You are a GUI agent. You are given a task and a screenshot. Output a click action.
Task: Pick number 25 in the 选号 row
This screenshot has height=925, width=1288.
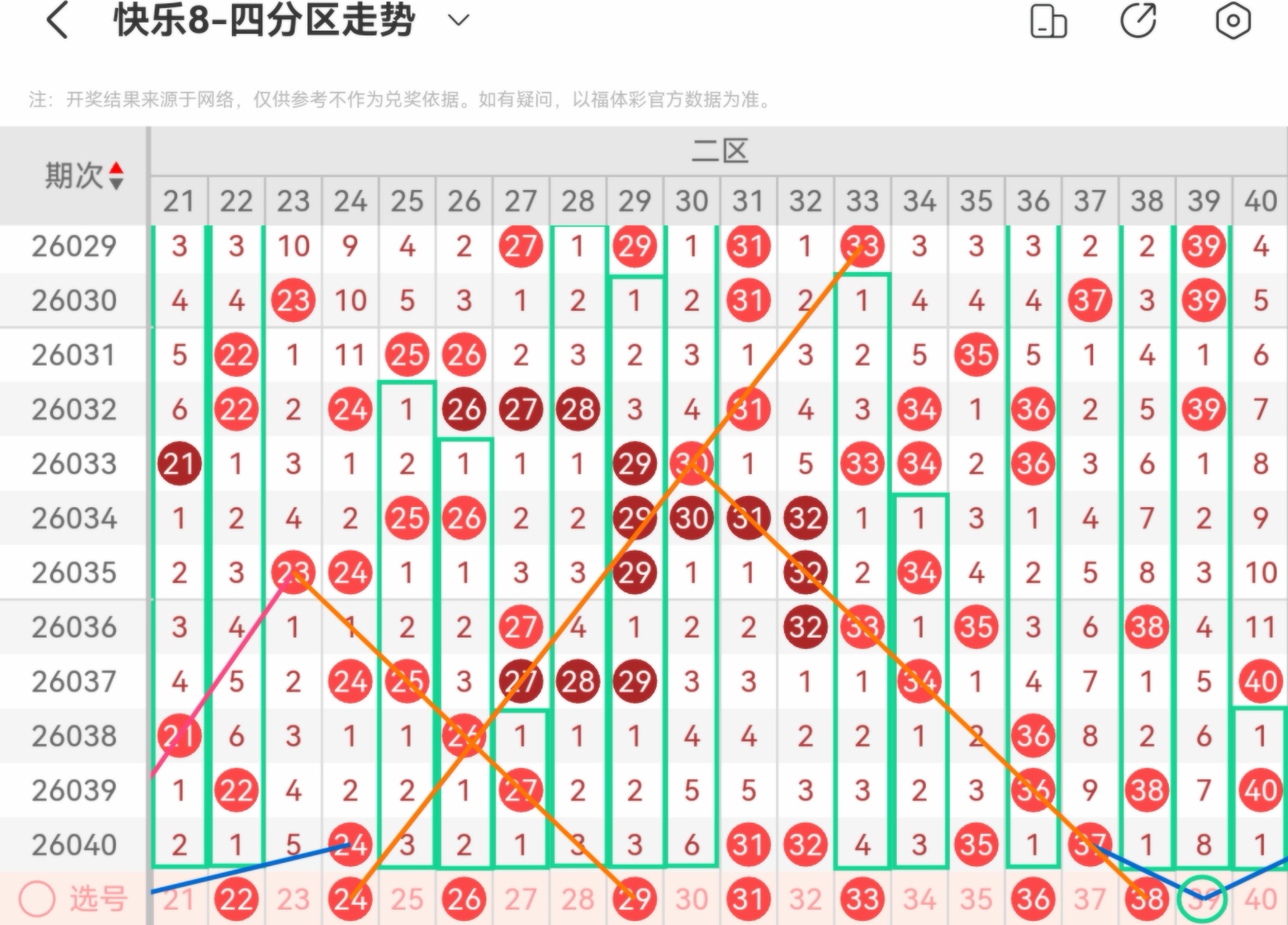[x=407, y=898]
